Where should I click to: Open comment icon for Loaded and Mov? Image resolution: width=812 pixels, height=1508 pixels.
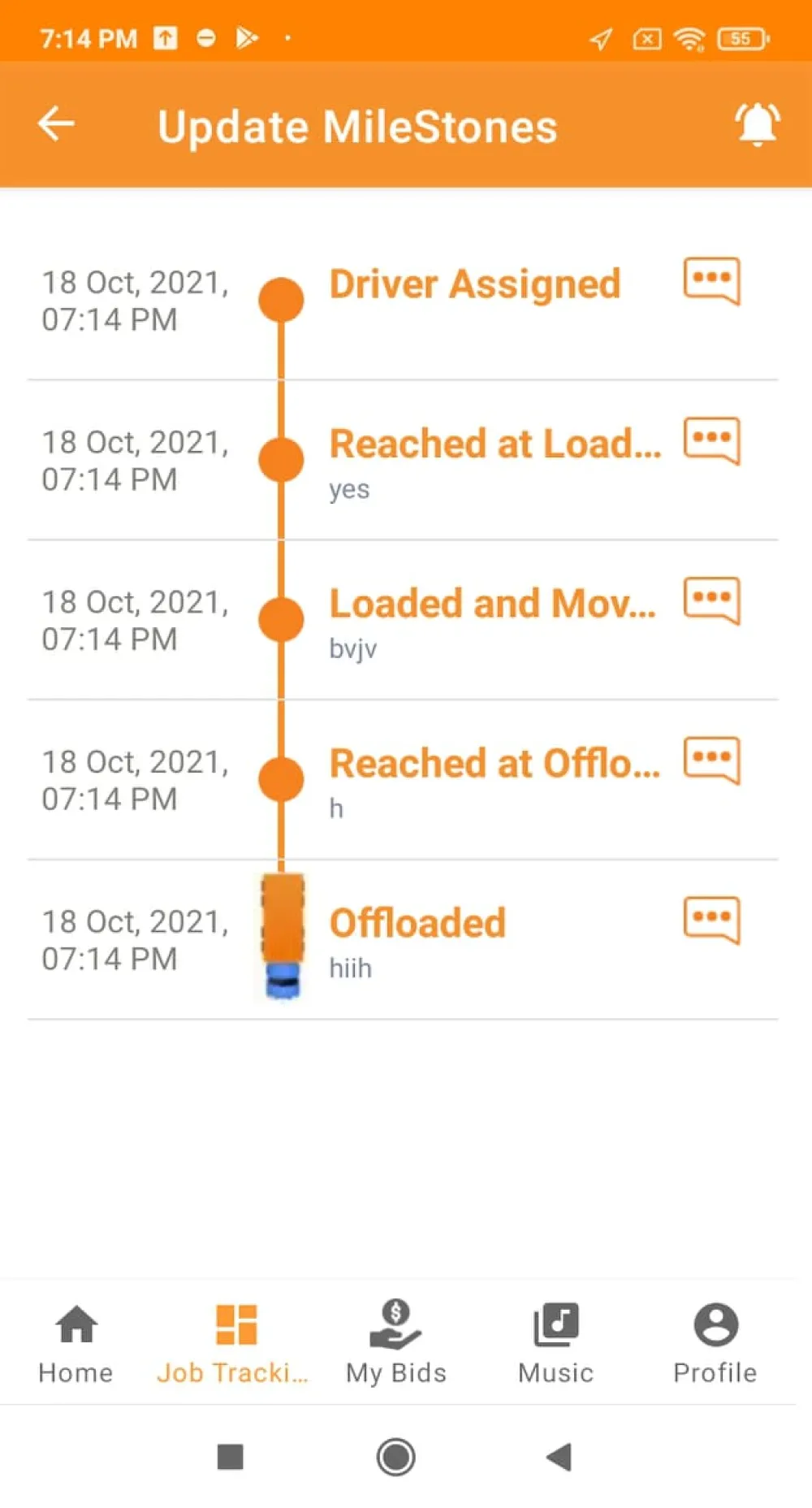pos(712,601)
